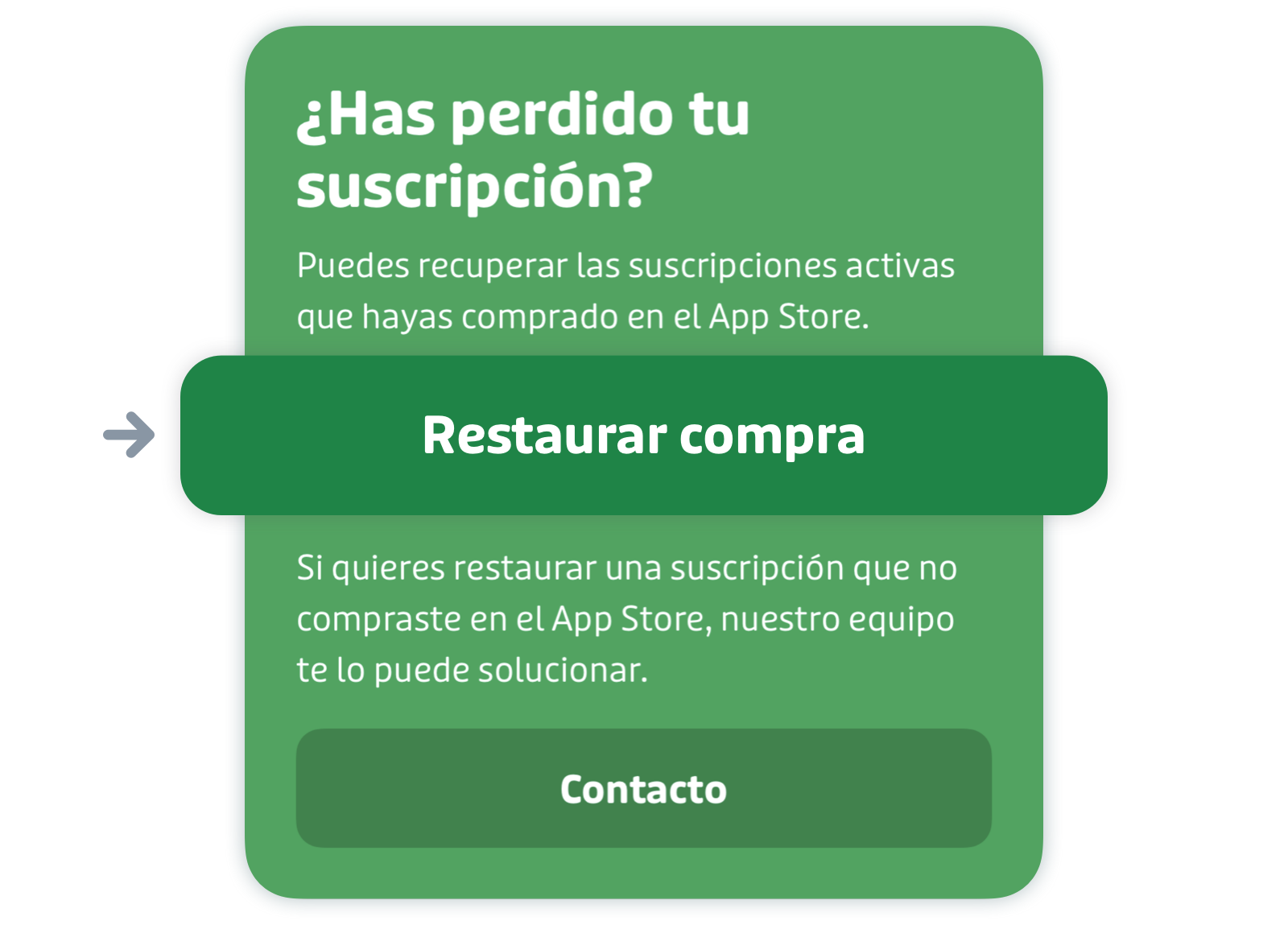Tap the Restaurar compra button
This screenshot has width=1288, height=925.
point(643,436)
